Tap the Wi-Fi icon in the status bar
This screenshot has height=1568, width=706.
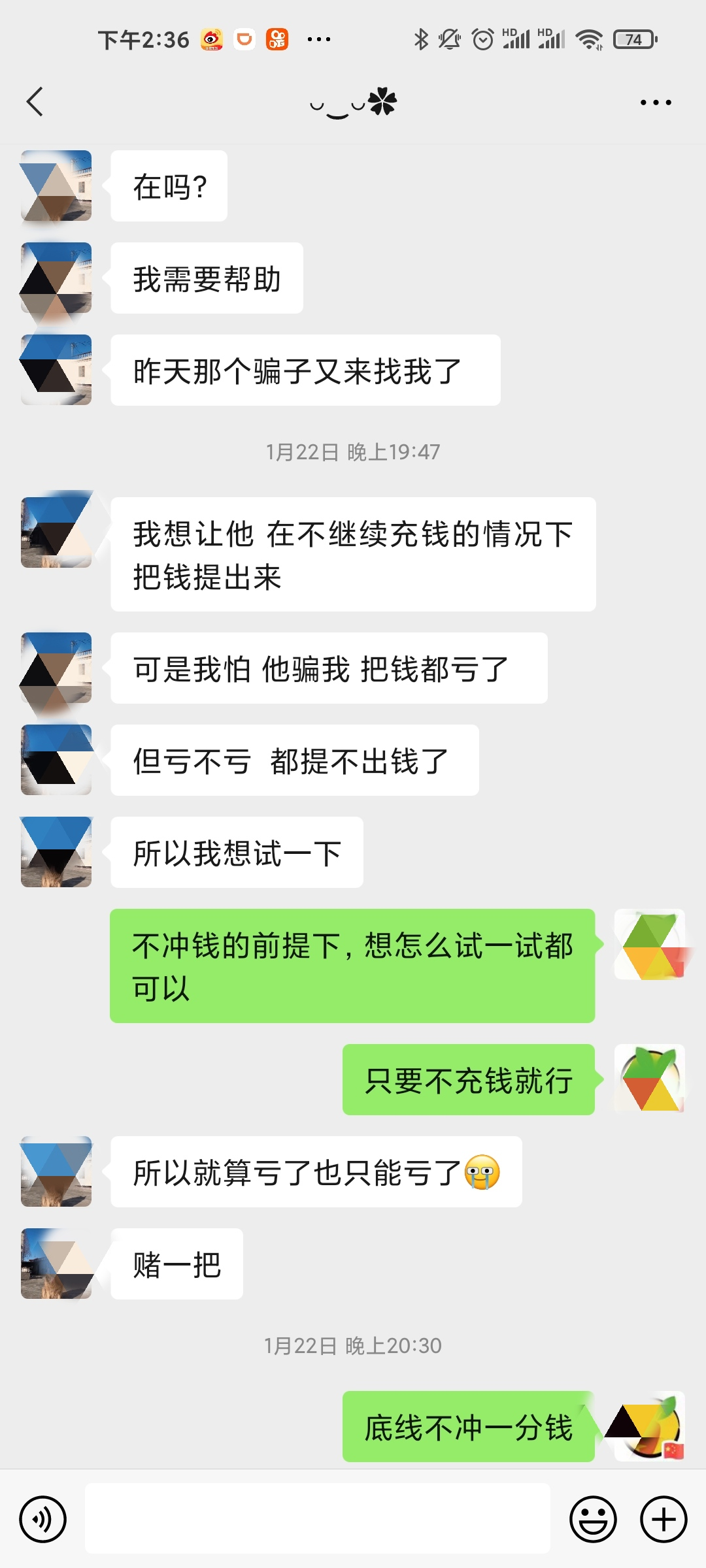[x=588, y=39]
